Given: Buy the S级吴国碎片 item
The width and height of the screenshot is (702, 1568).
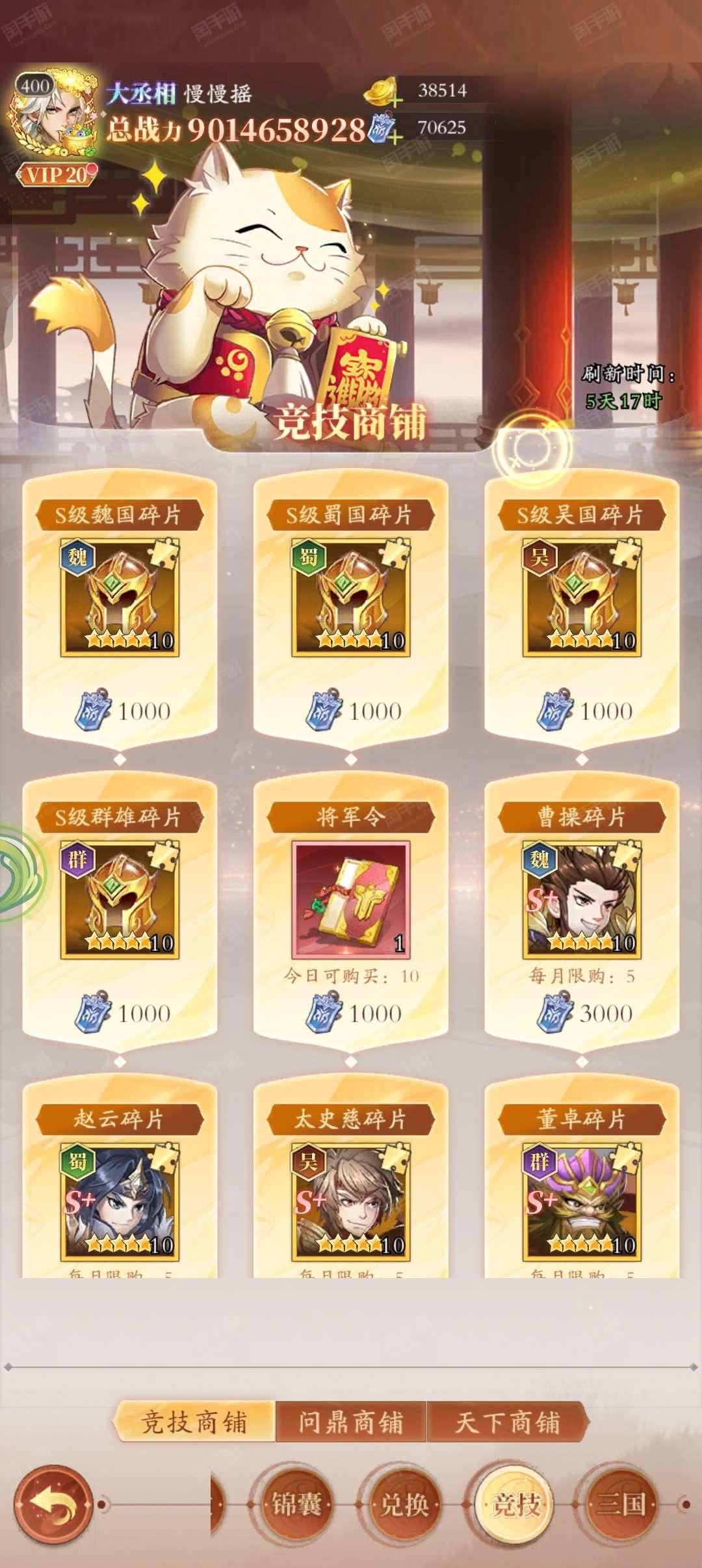Looking at the screenshot, I should pos(582,607).
